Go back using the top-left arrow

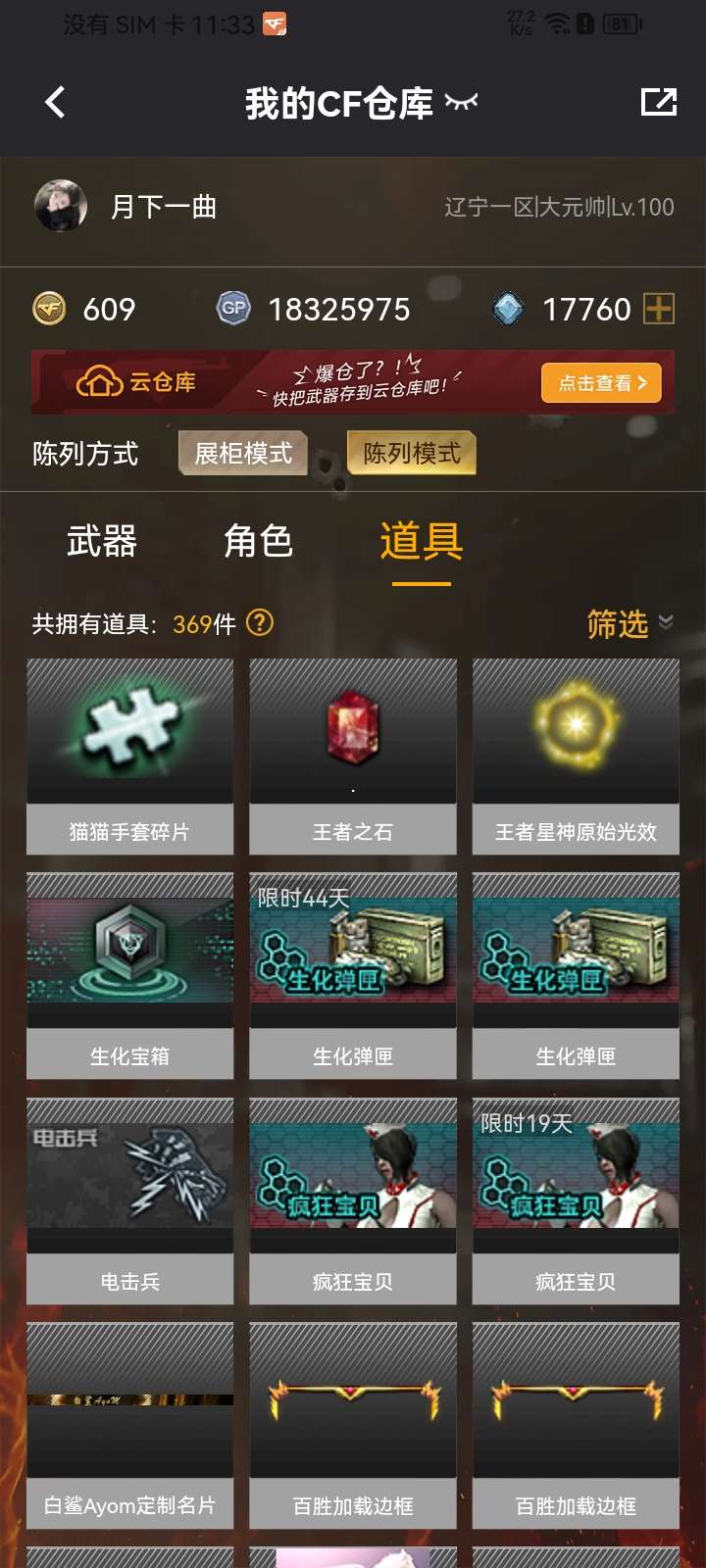56,102
